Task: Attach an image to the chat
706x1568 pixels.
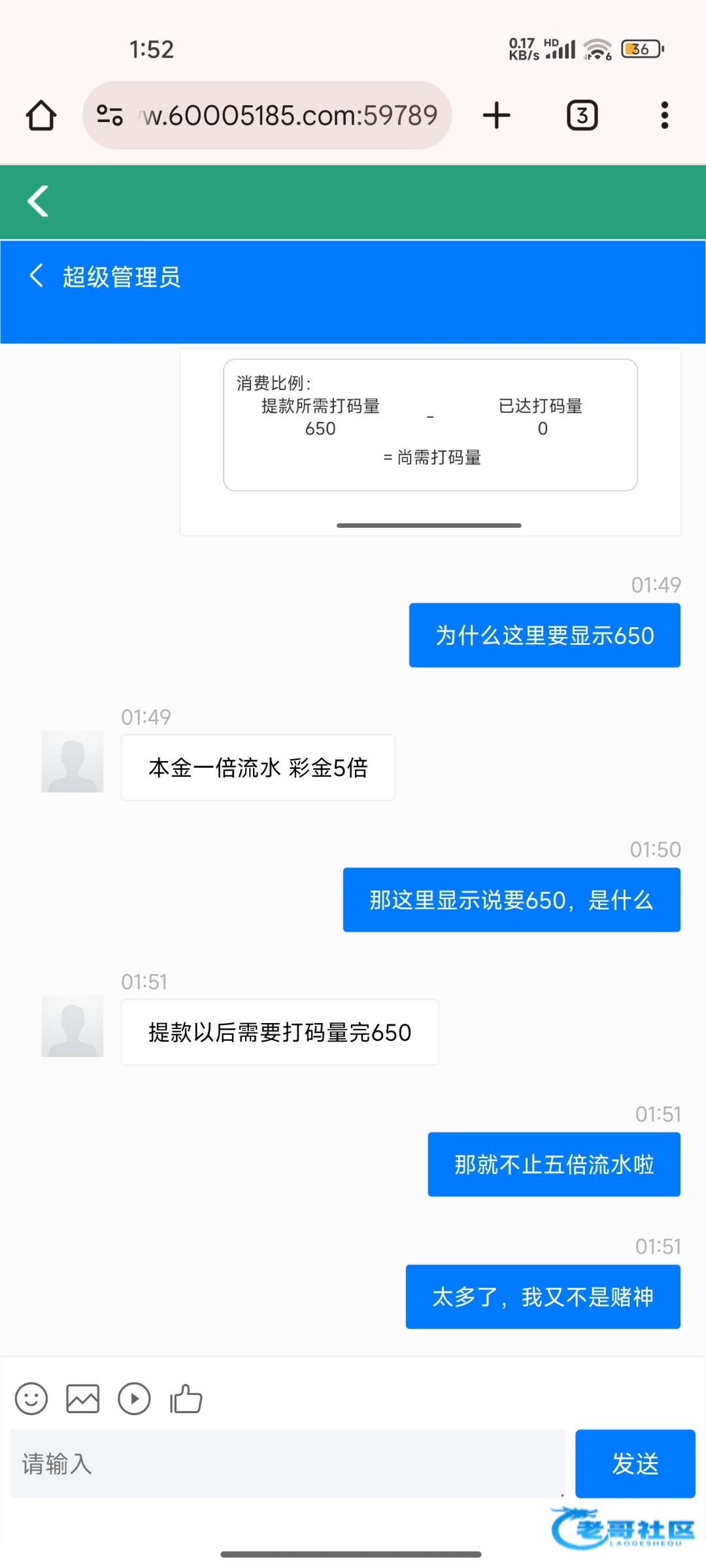Action: point(83,1399)
